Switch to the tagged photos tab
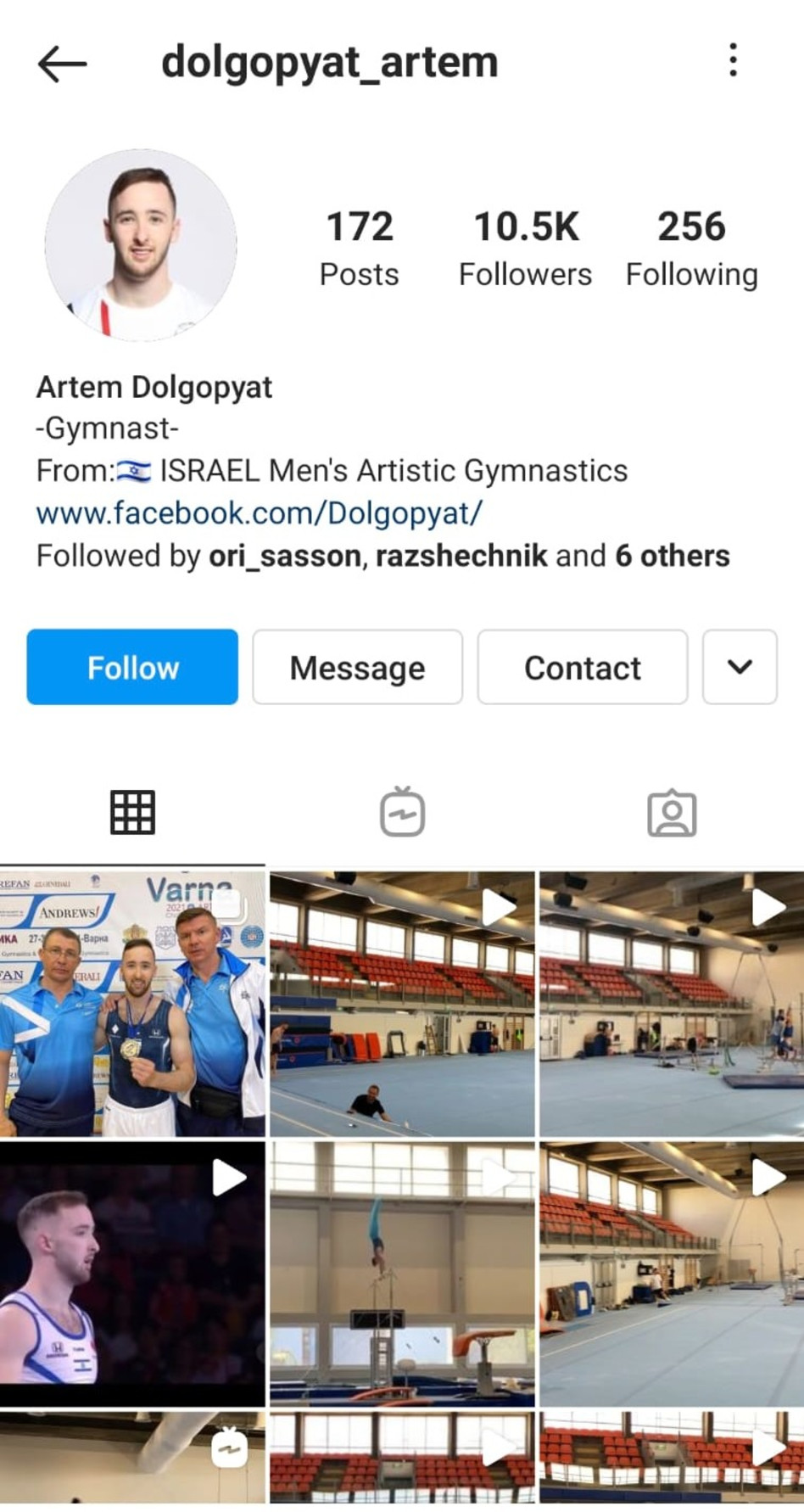 coord(671,812)
